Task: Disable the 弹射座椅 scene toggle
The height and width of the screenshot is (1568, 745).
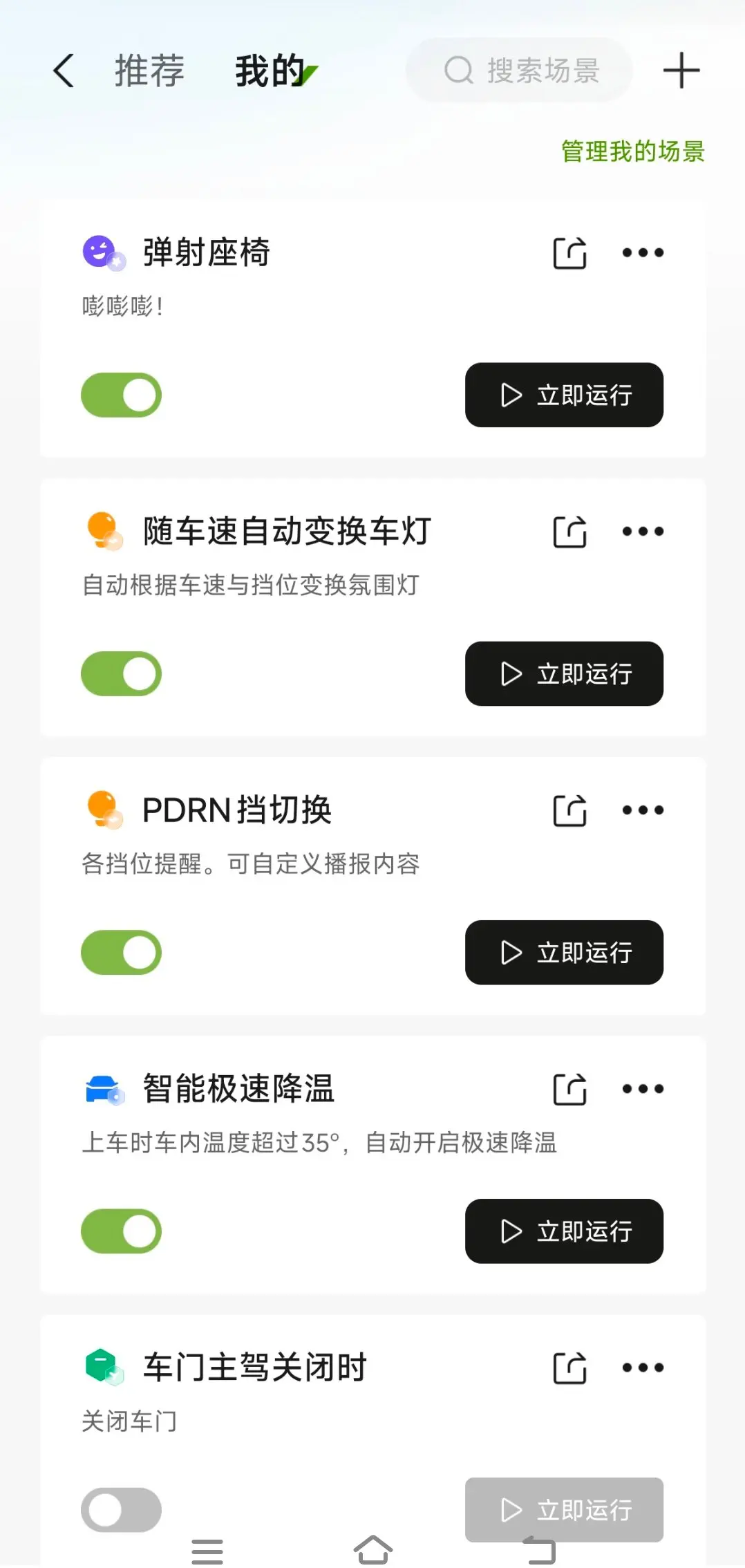Action: 121,395
